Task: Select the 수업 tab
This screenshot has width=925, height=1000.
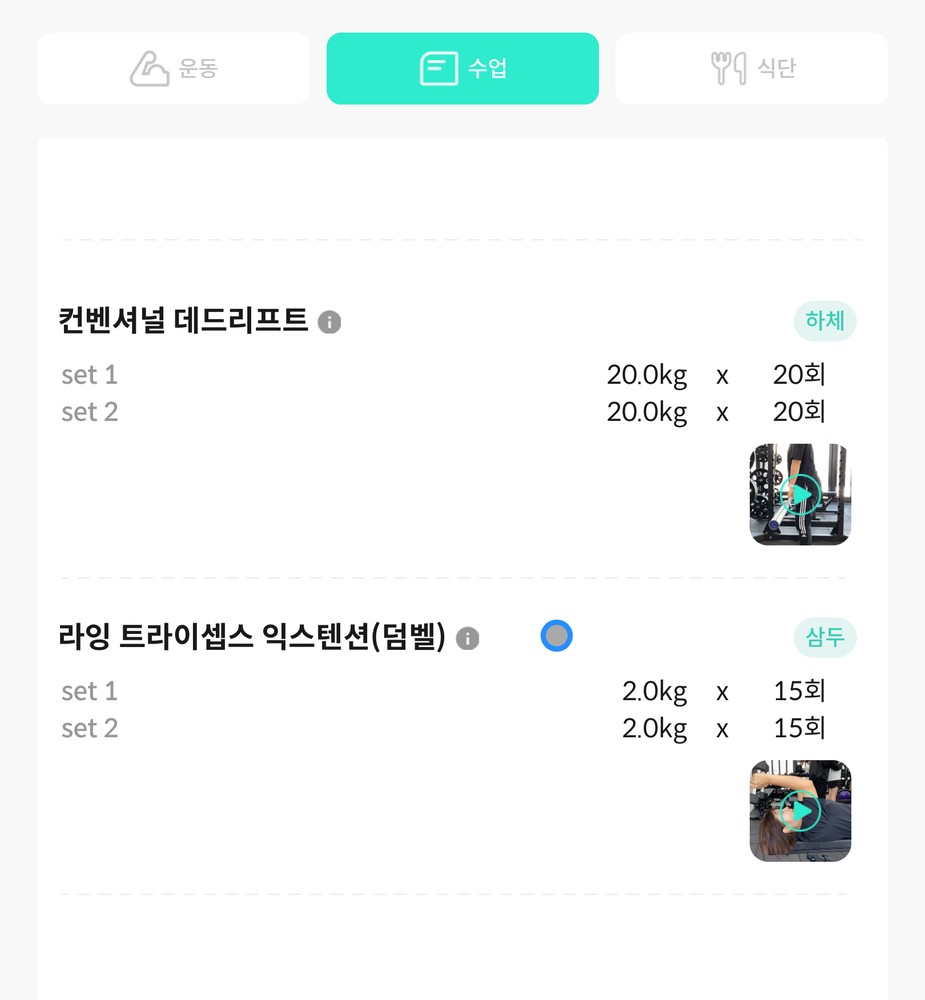Action: [462, 69]
